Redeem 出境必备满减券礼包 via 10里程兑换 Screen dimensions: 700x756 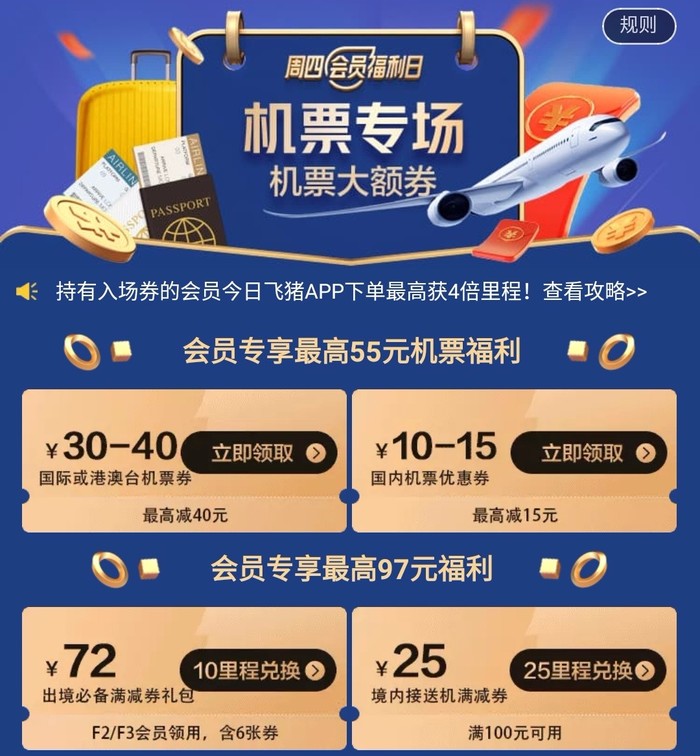pos(258,671)
